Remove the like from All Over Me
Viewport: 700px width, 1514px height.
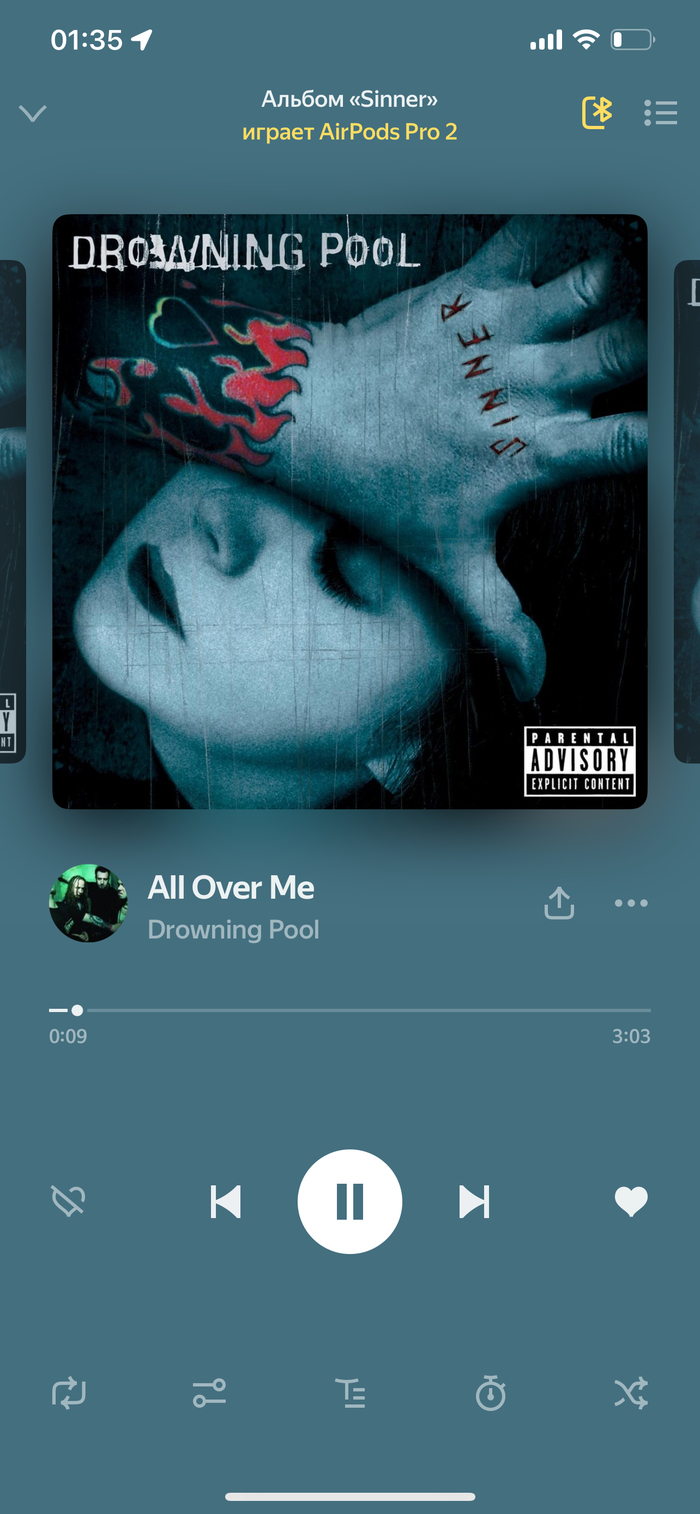click(631, 1201)
